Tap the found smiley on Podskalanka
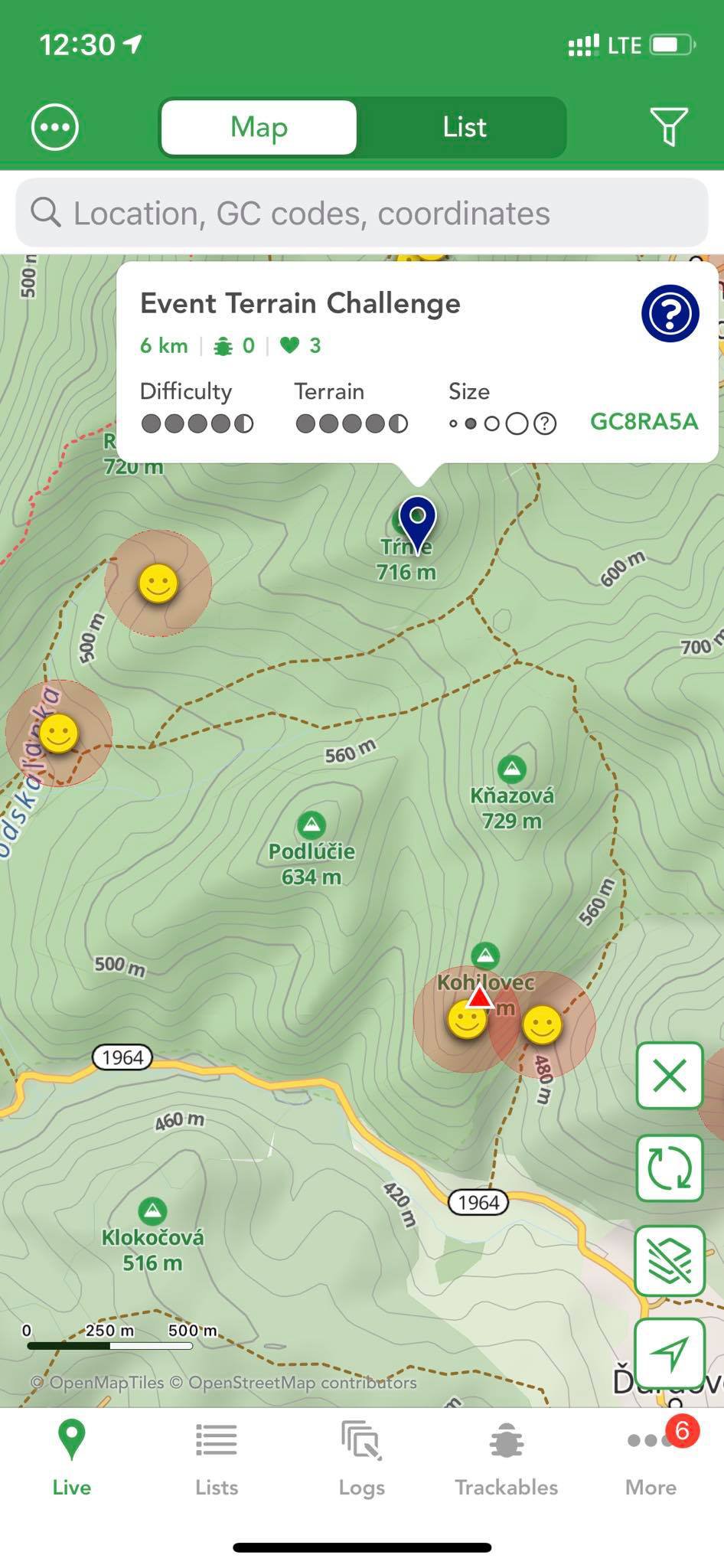Image resolution: width=724 pixels, height=1568 pixels. coord(59,733)
